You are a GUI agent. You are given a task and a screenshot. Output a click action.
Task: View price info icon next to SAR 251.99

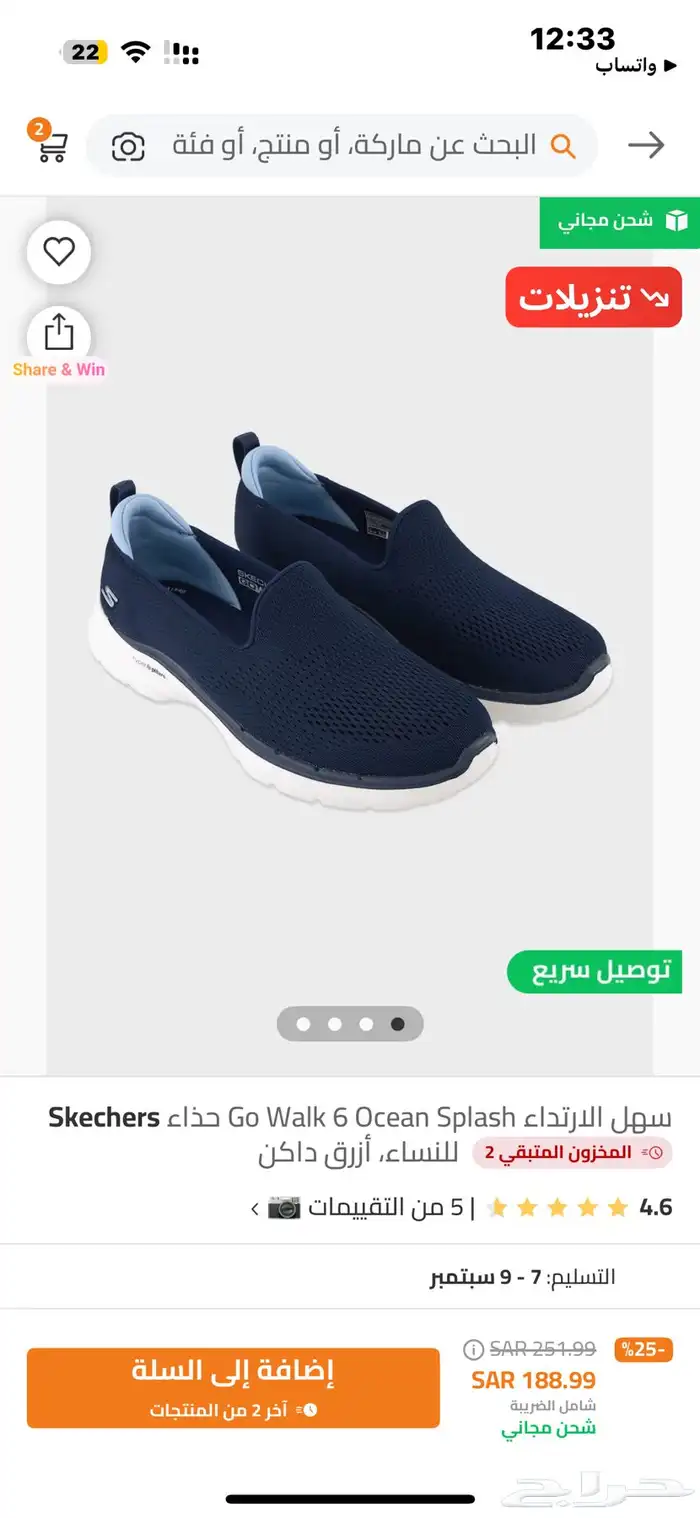coord(474,1350)
